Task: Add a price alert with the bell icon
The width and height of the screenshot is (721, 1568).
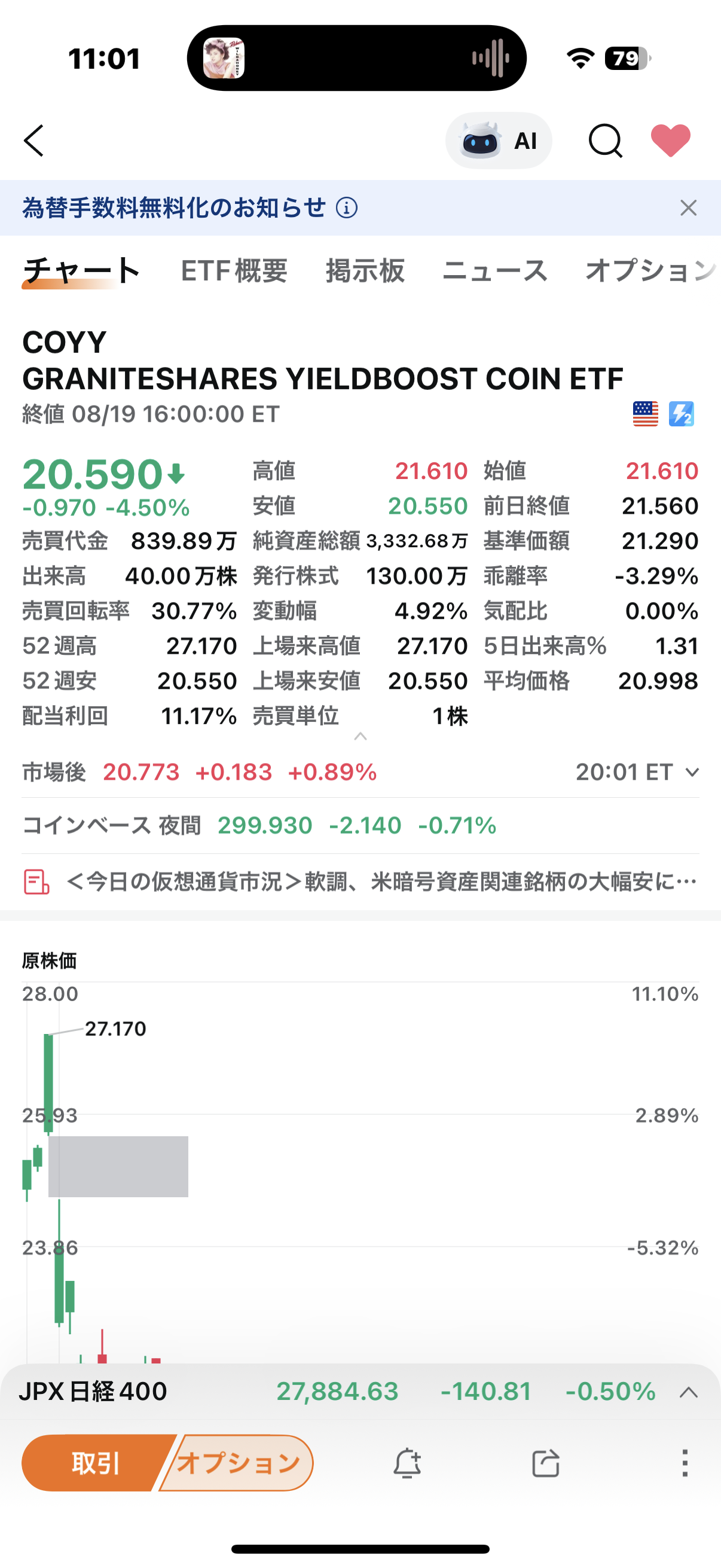Action: pos(407,1463)
